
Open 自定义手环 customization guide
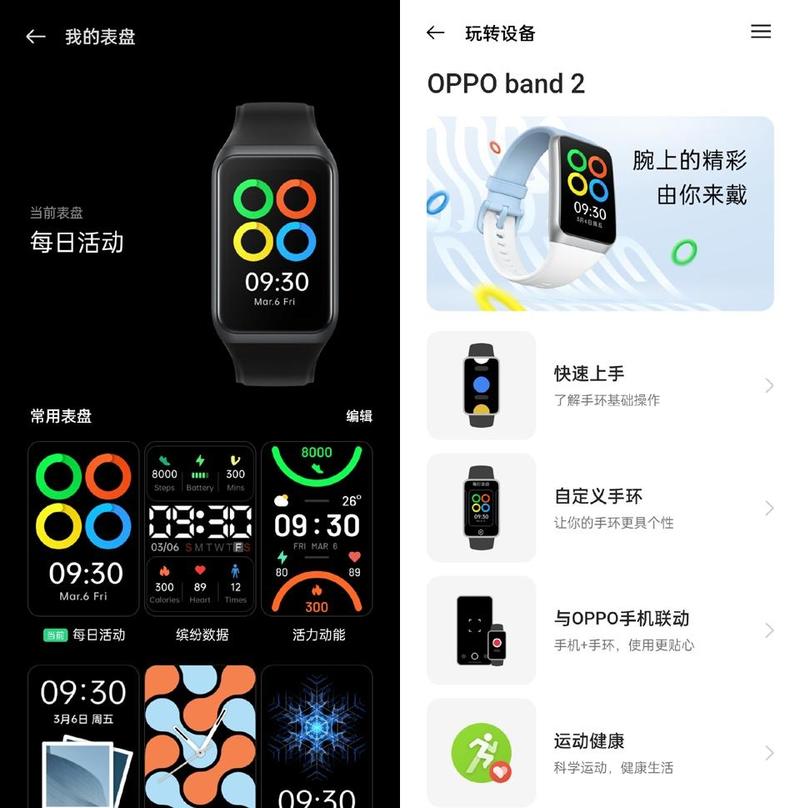(x=600, y=508)
